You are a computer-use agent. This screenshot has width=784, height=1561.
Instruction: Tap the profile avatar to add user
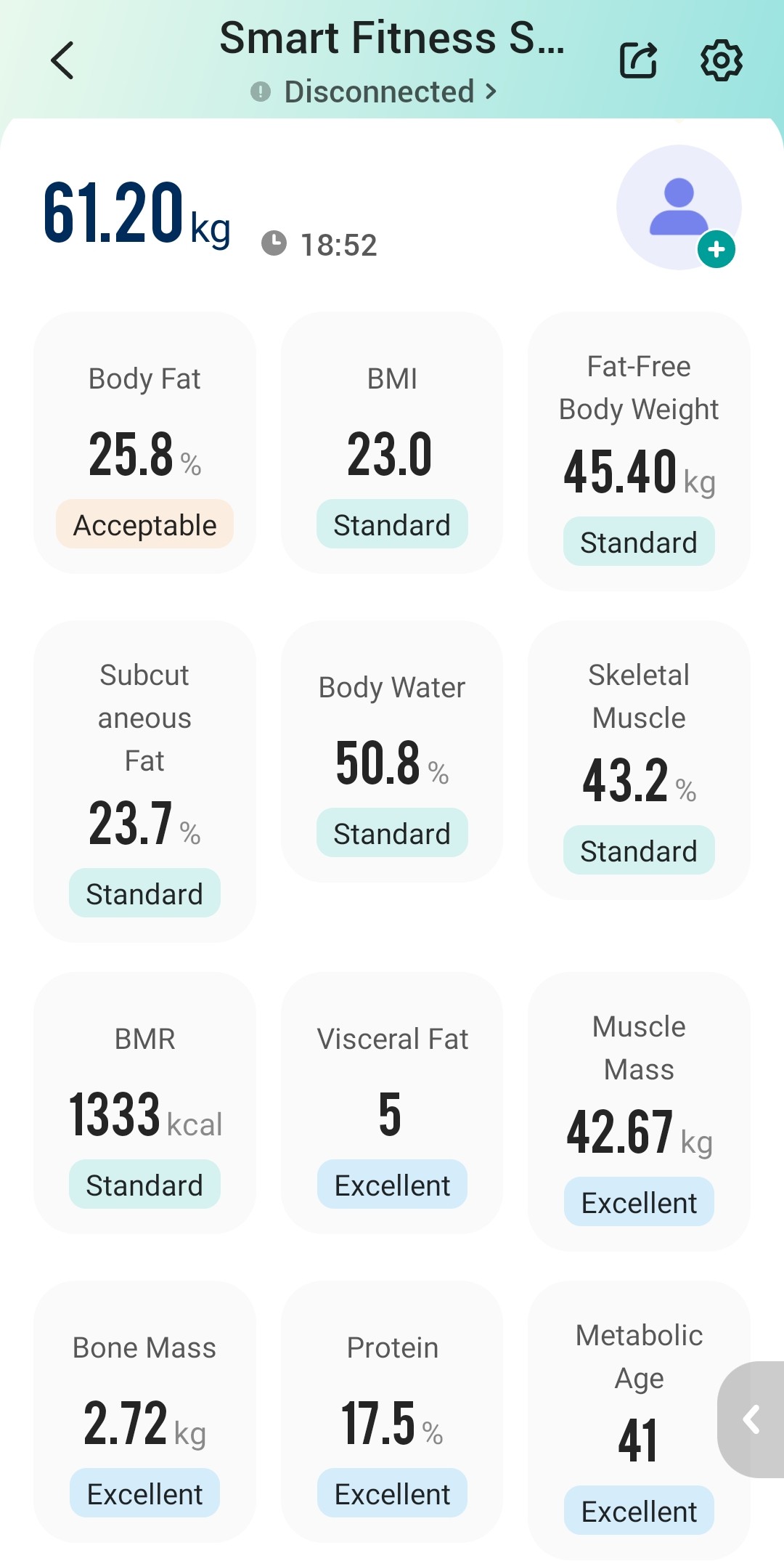[679, 208]
